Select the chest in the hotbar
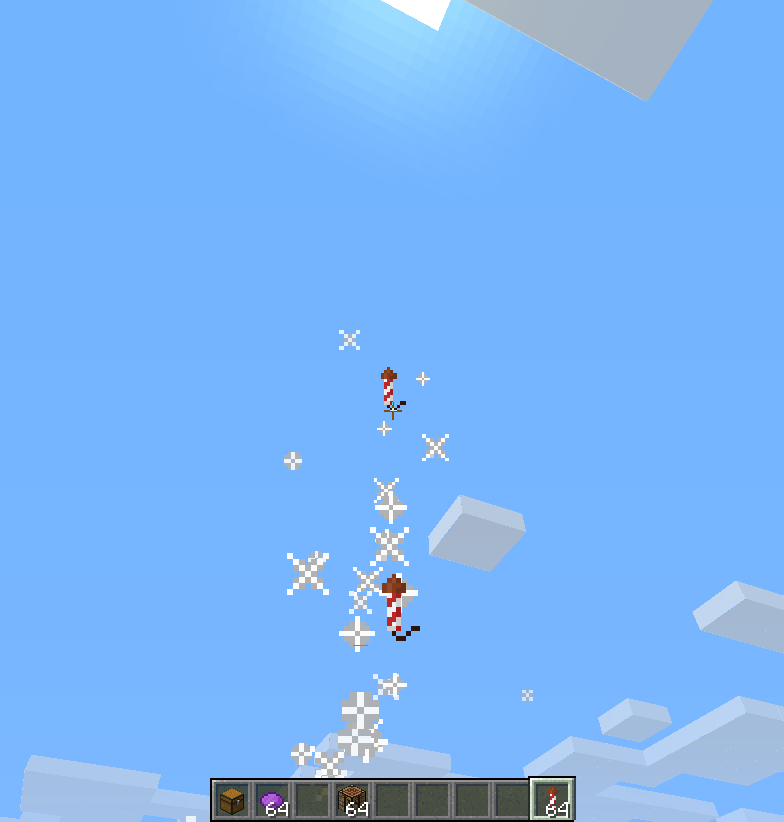This screenshot has width=784, height=822. tap(232, 800)
